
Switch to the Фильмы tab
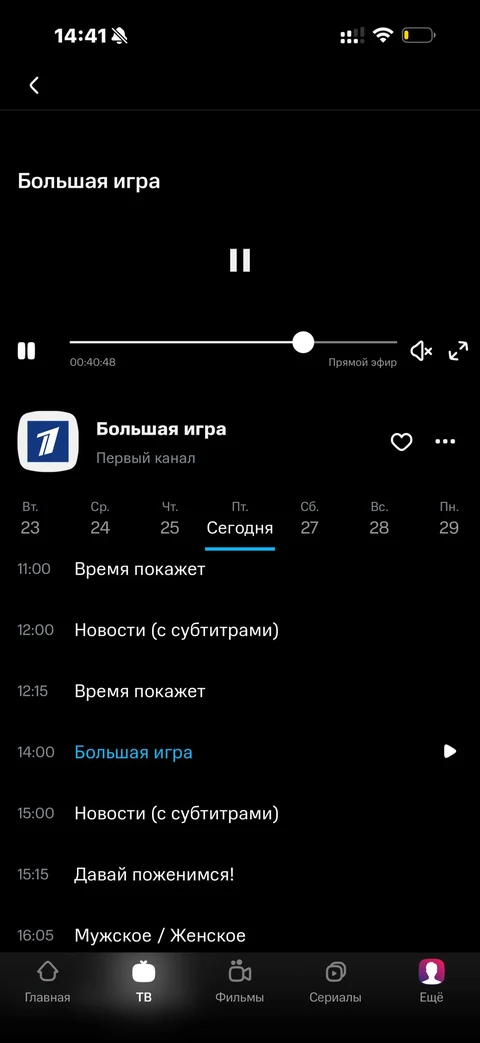click(239, 981)
